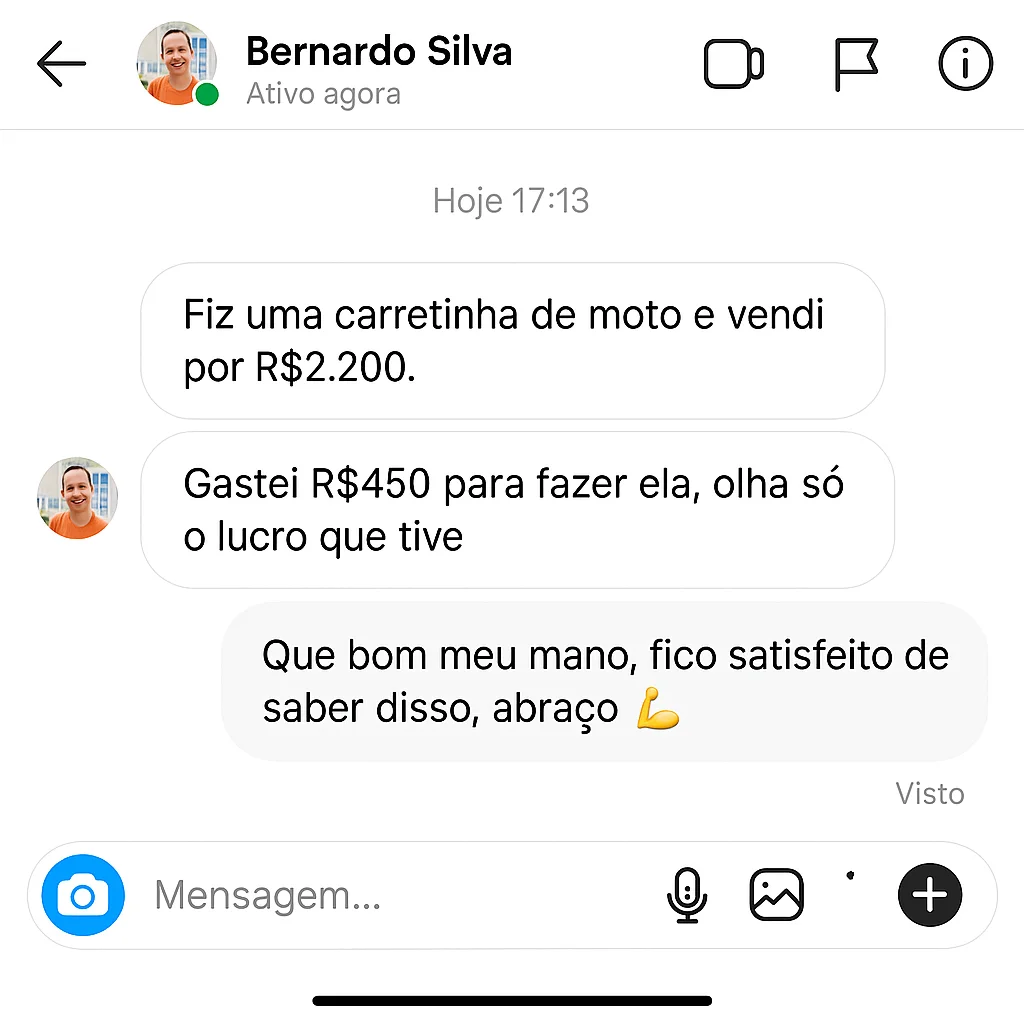Screen dimensions: 1024x1024
Task: Attach a photo from the gallery
Action: pyautogui.click(x=776, y=895)
